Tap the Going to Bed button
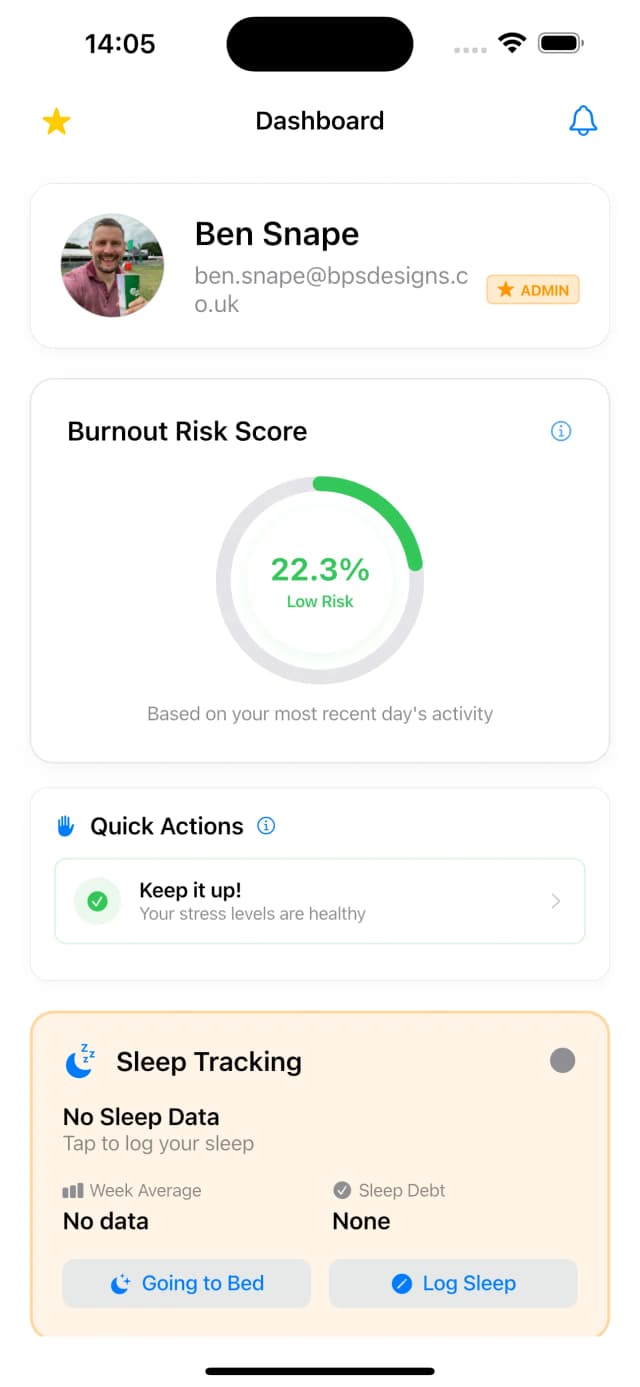The height and width of the screenshot is (1387, 640). pyautogui.click(x=187, y=1283)
